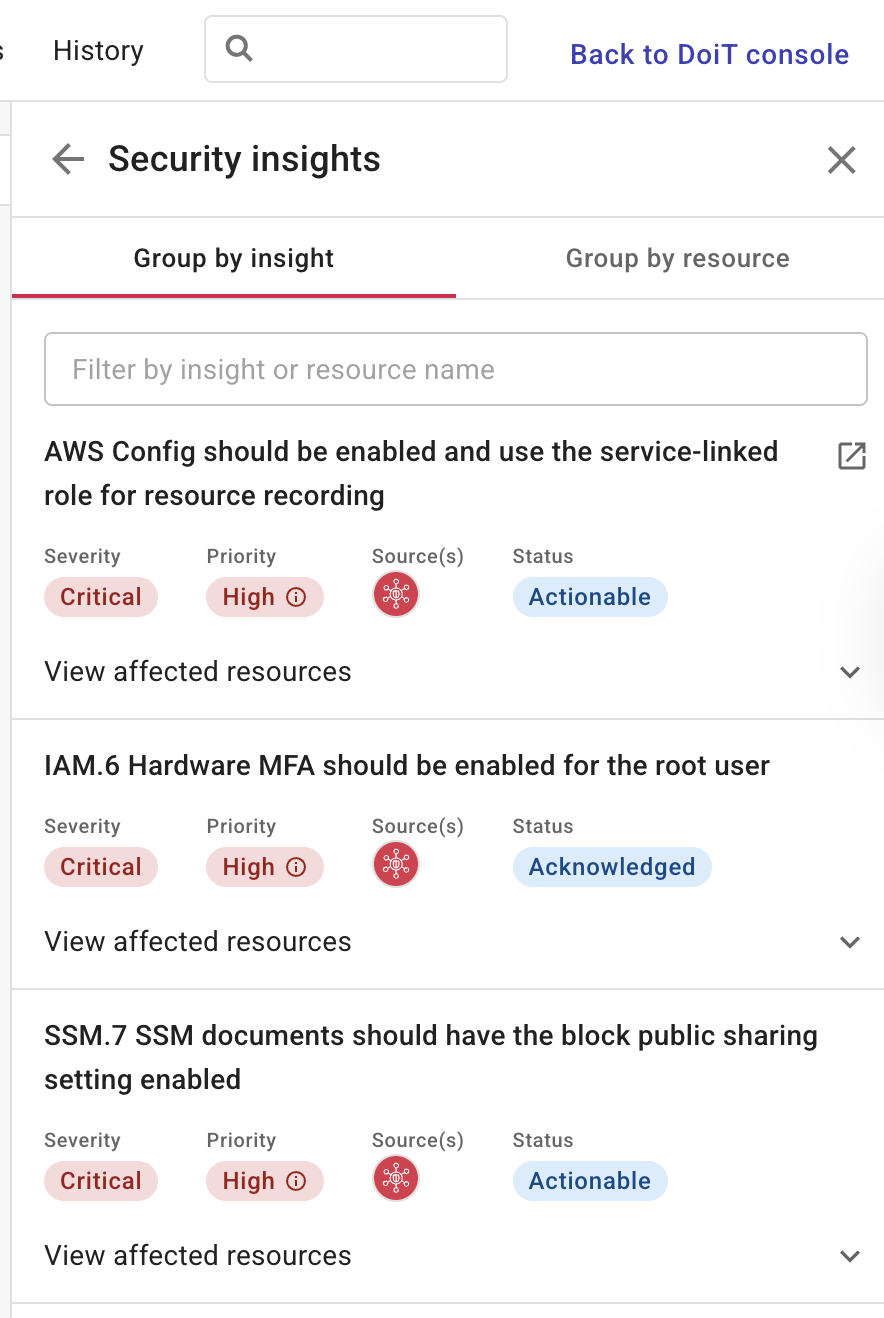Click the Acknowledged status badge on IAM.6
The image size is (884, 1318).
click(611, 867)
